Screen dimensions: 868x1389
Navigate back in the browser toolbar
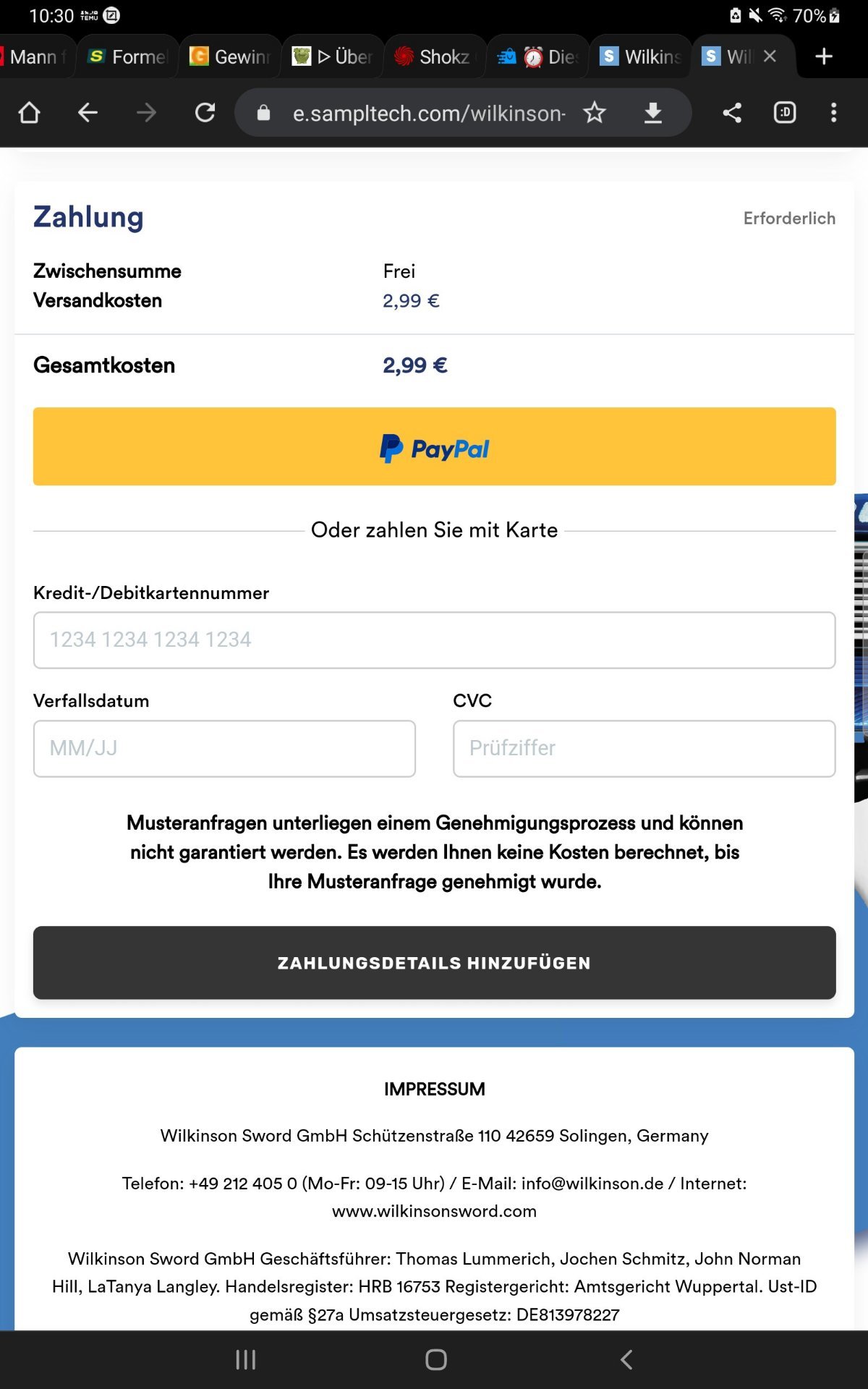[x=88, y=113]
